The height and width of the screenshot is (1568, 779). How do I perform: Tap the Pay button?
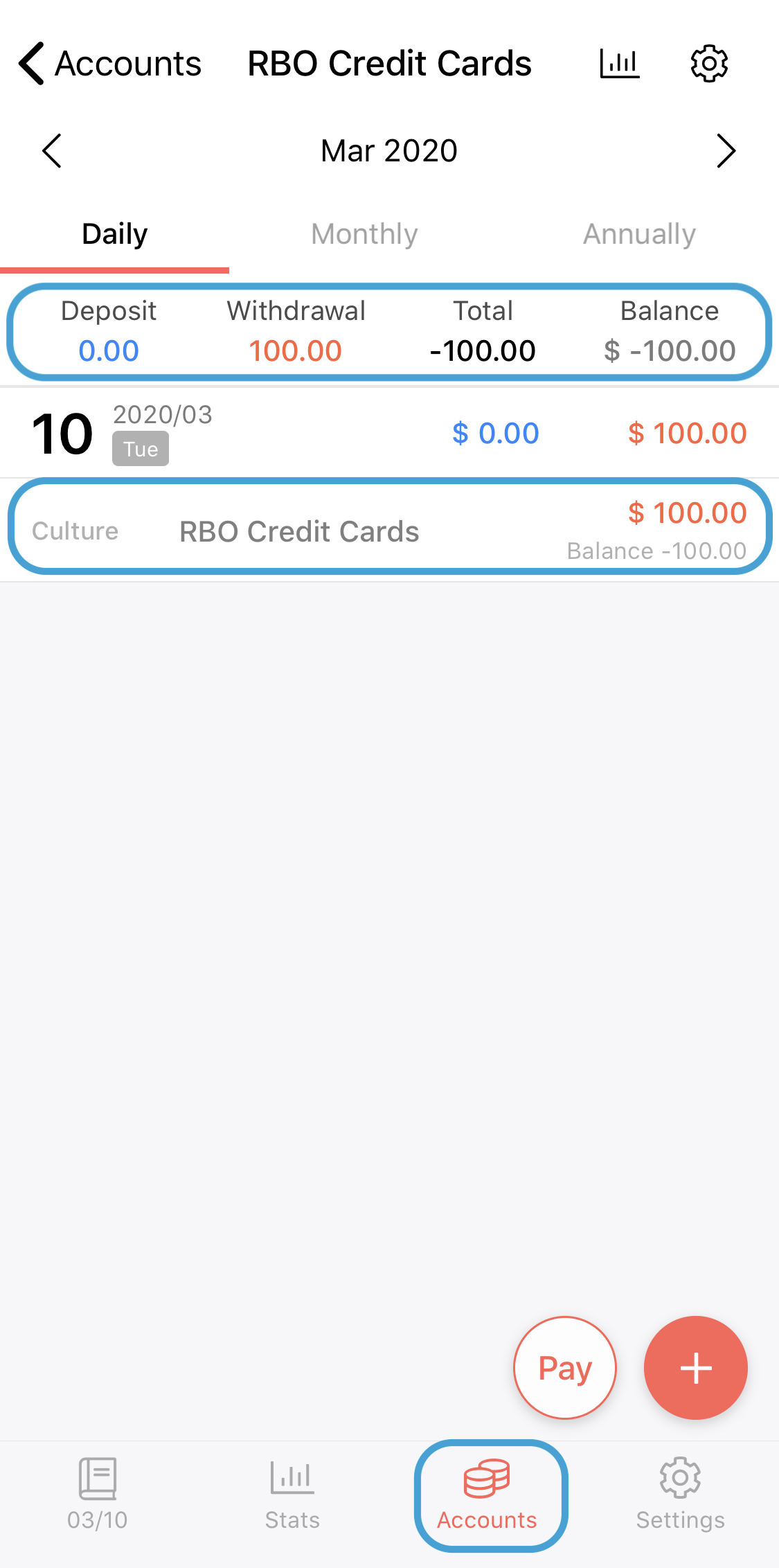565,1368
